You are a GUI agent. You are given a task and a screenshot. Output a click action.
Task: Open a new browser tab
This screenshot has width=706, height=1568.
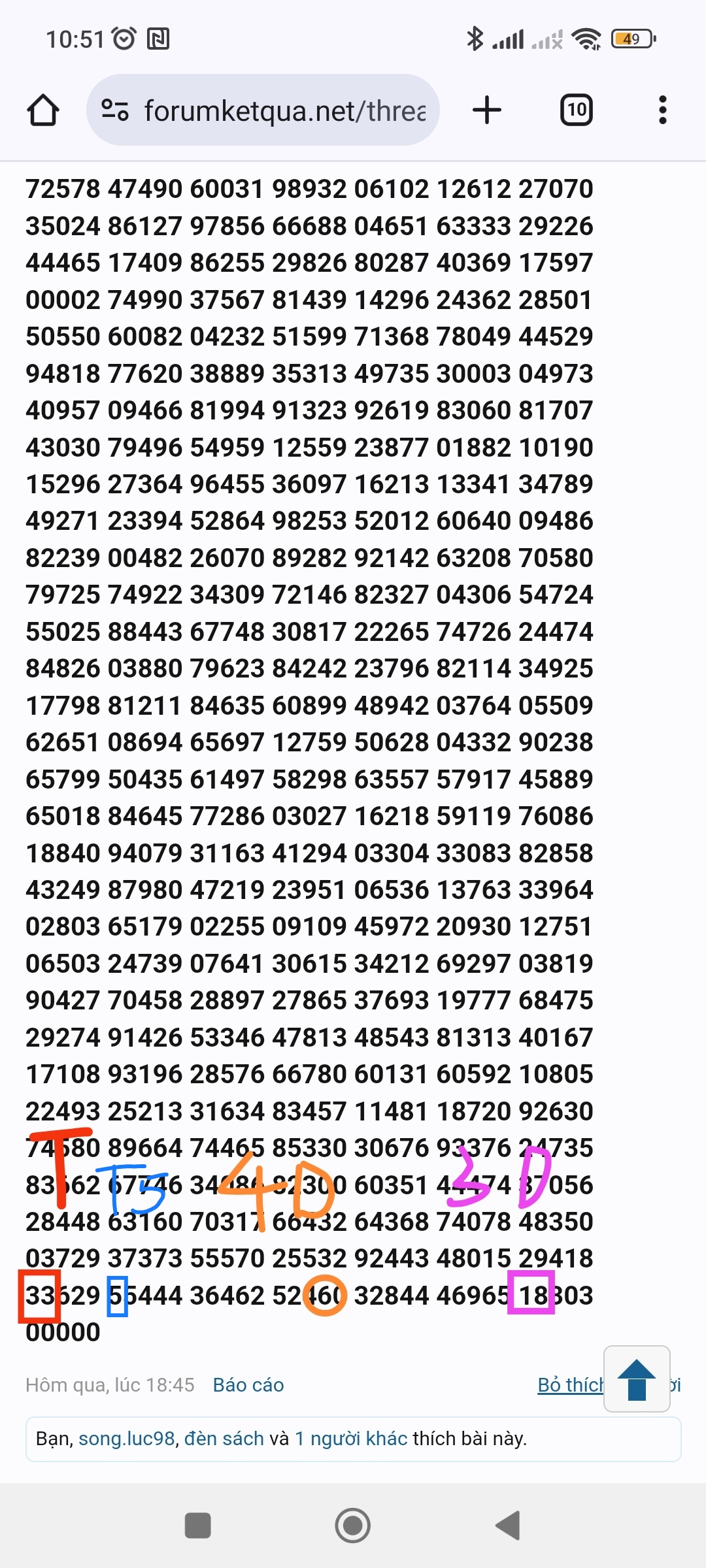click(487, 110)
